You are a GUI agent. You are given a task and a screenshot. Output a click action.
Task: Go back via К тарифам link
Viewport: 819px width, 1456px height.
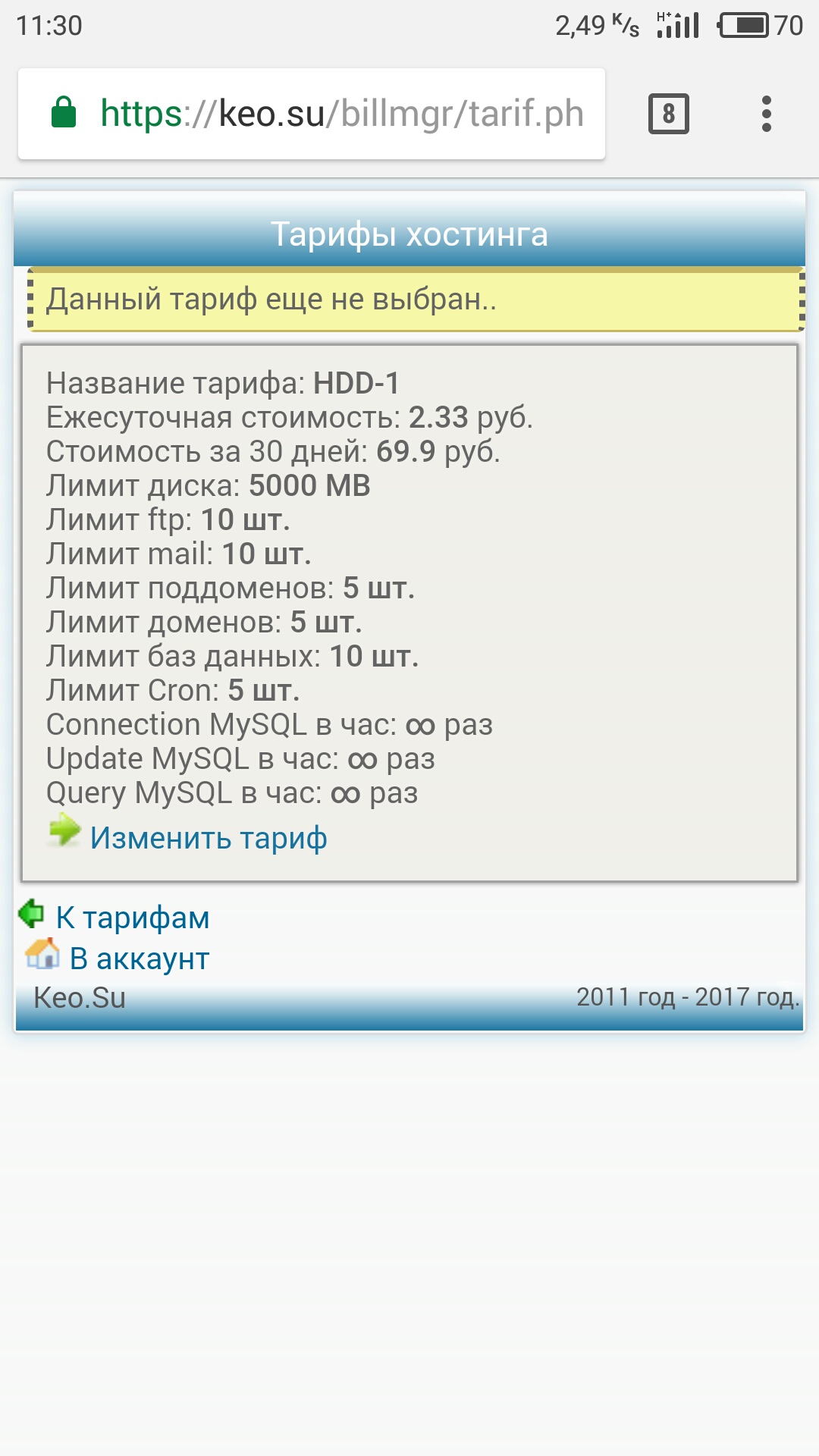click(132, 918)
